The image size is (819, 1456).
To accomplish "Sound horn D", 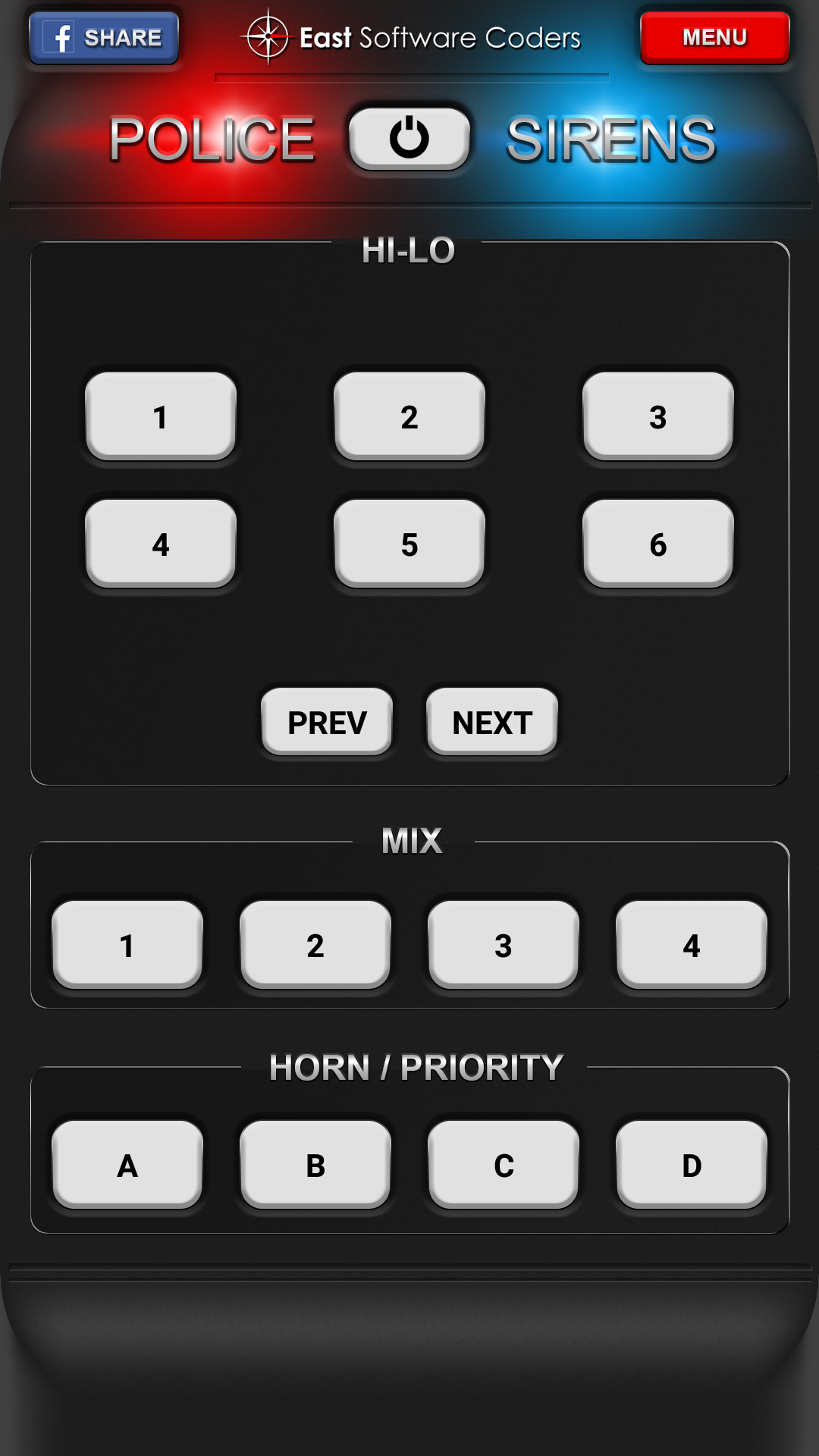I will click(x=692, y=1165).
